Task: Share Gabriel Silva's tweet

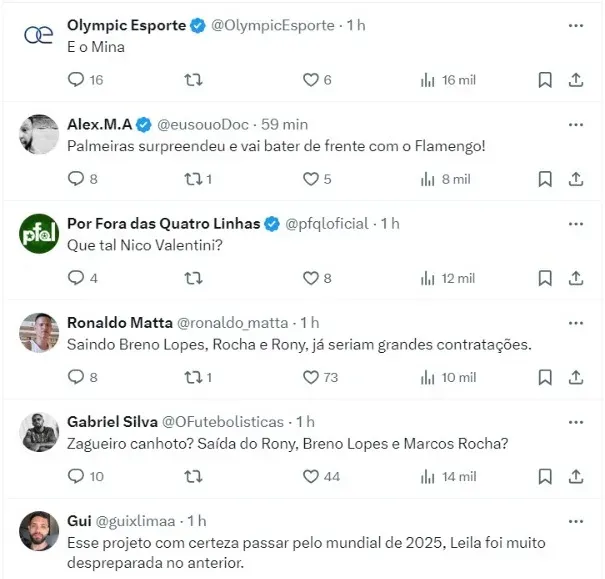Action: coord(576,476)
